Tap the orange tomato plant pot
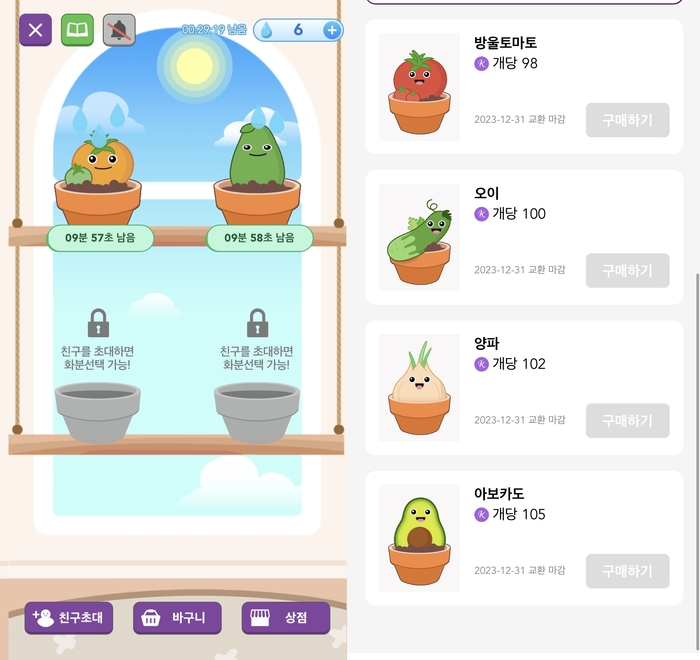This screenshot has width=700, height=660. point(98,180)
